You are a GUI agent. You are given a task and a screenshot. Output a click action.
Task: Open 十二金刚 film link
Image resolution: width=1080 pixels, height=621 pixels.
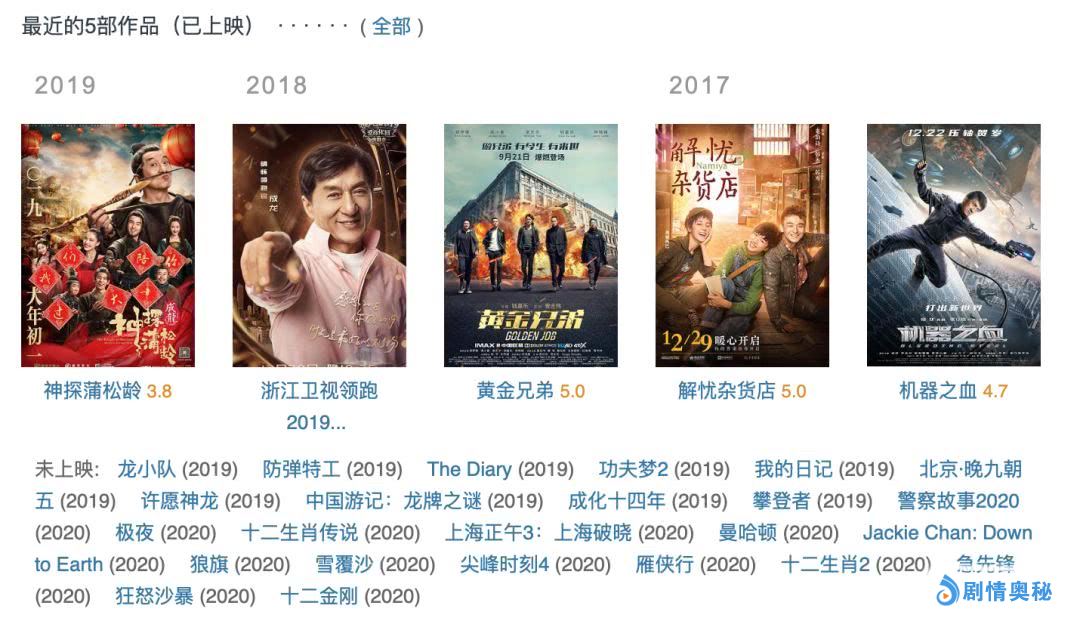[x=319, y=597]
